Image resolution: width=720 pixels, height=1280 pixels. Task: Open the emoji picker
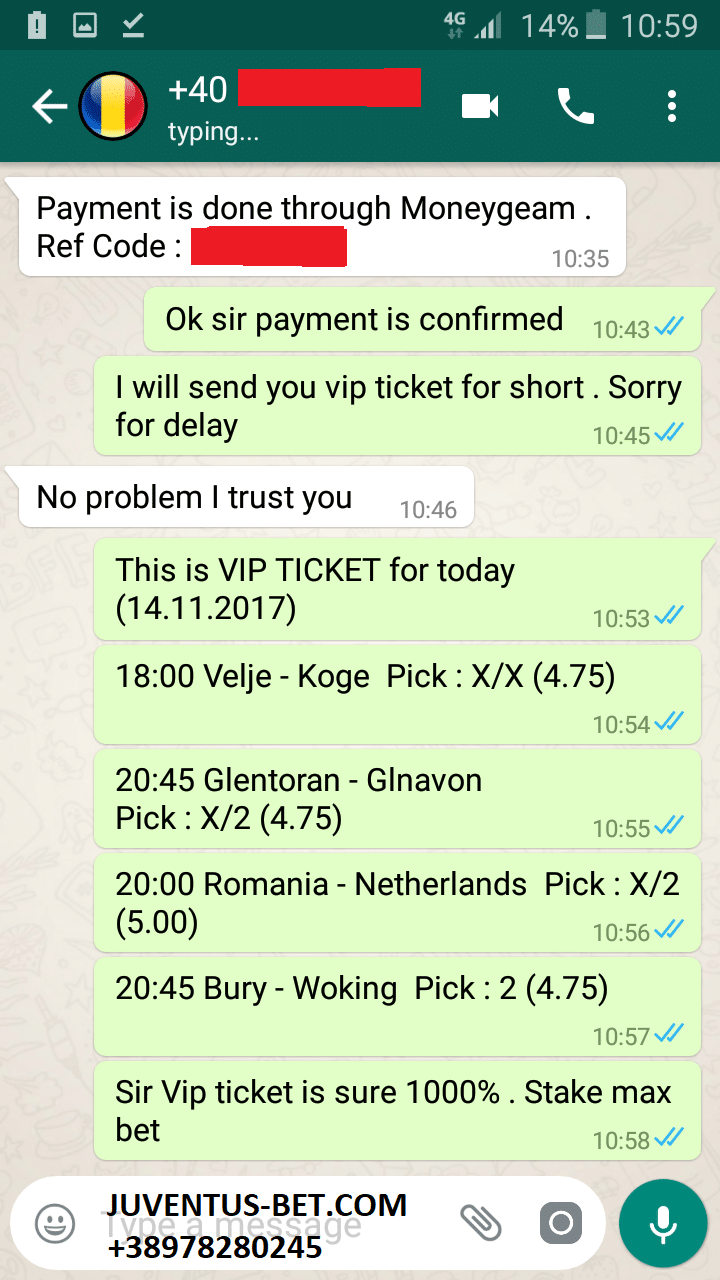[x=55, y=1222]
